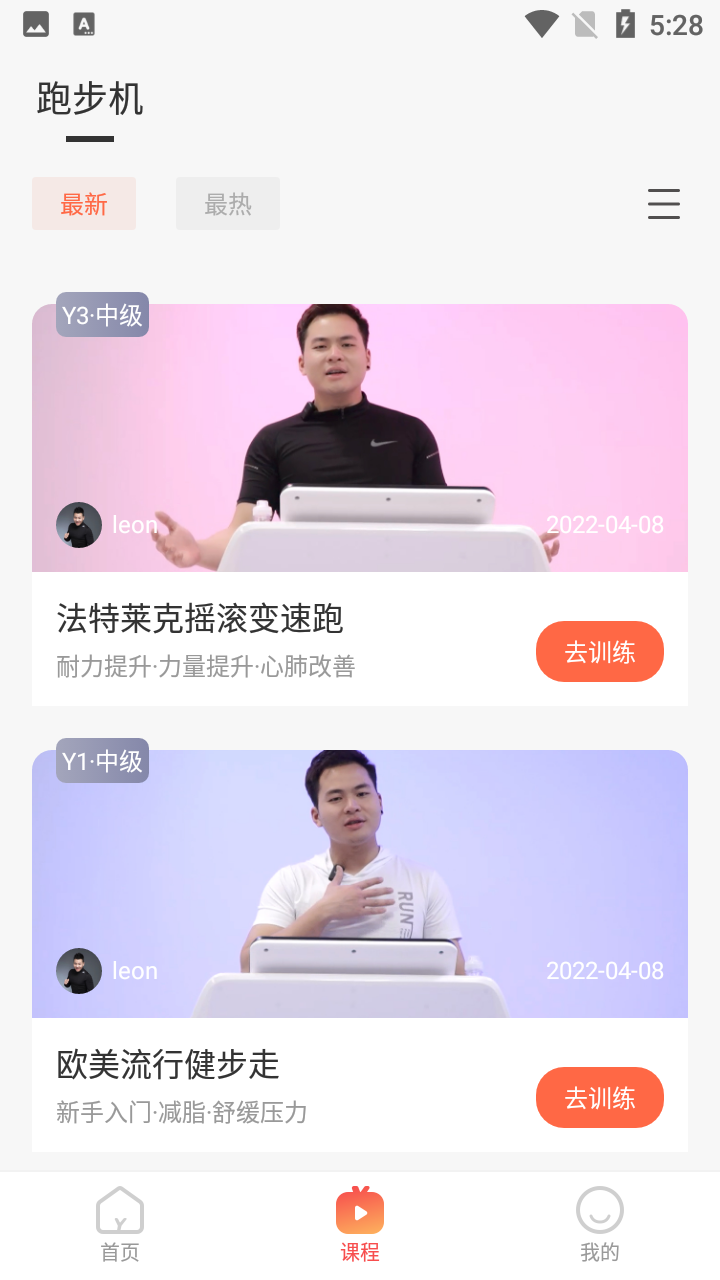Tap the 2022-04-08 date on first course

click(605, 524)
